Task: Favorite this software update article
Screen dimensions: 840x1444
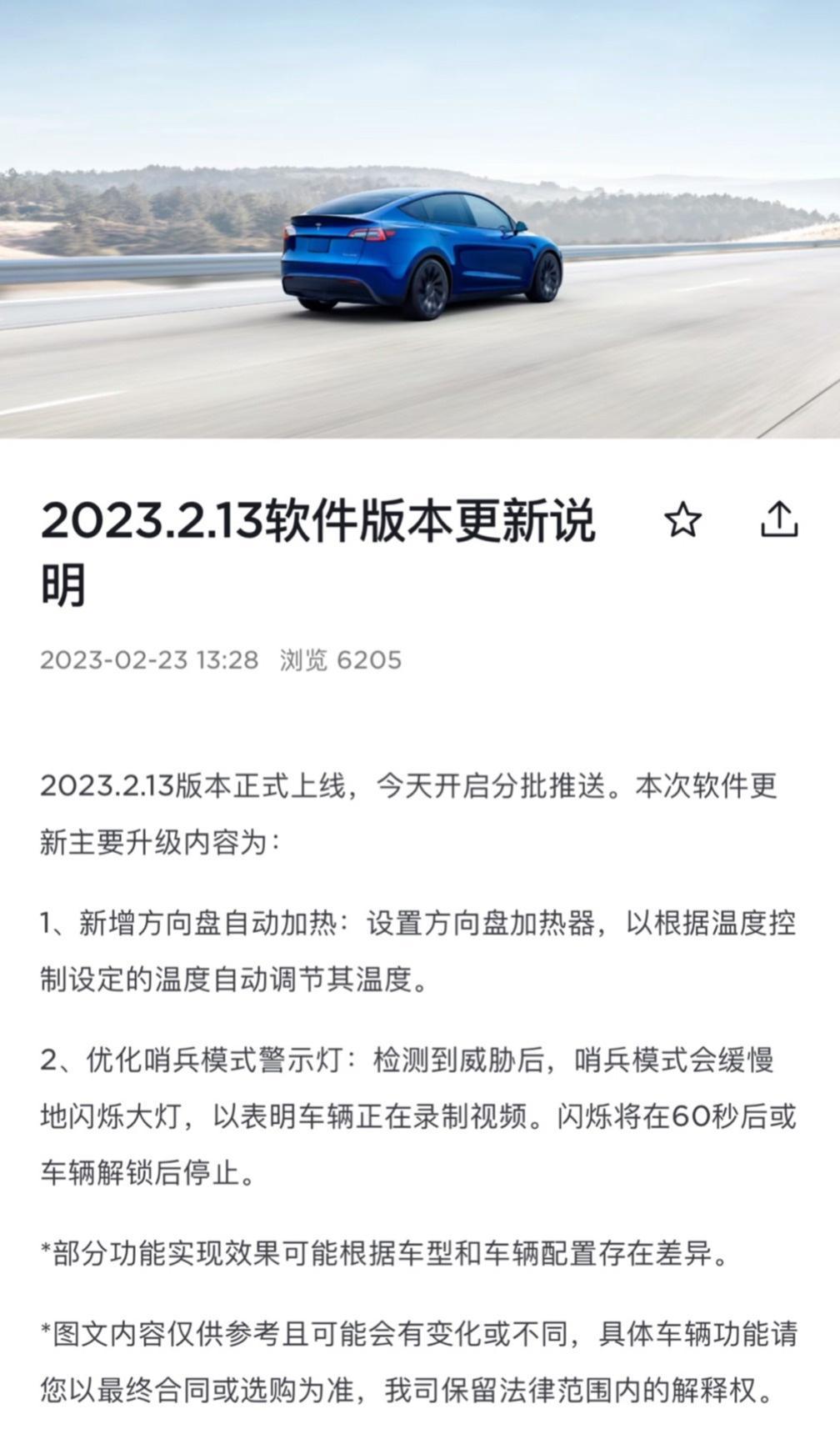Action: pos(682,520)
